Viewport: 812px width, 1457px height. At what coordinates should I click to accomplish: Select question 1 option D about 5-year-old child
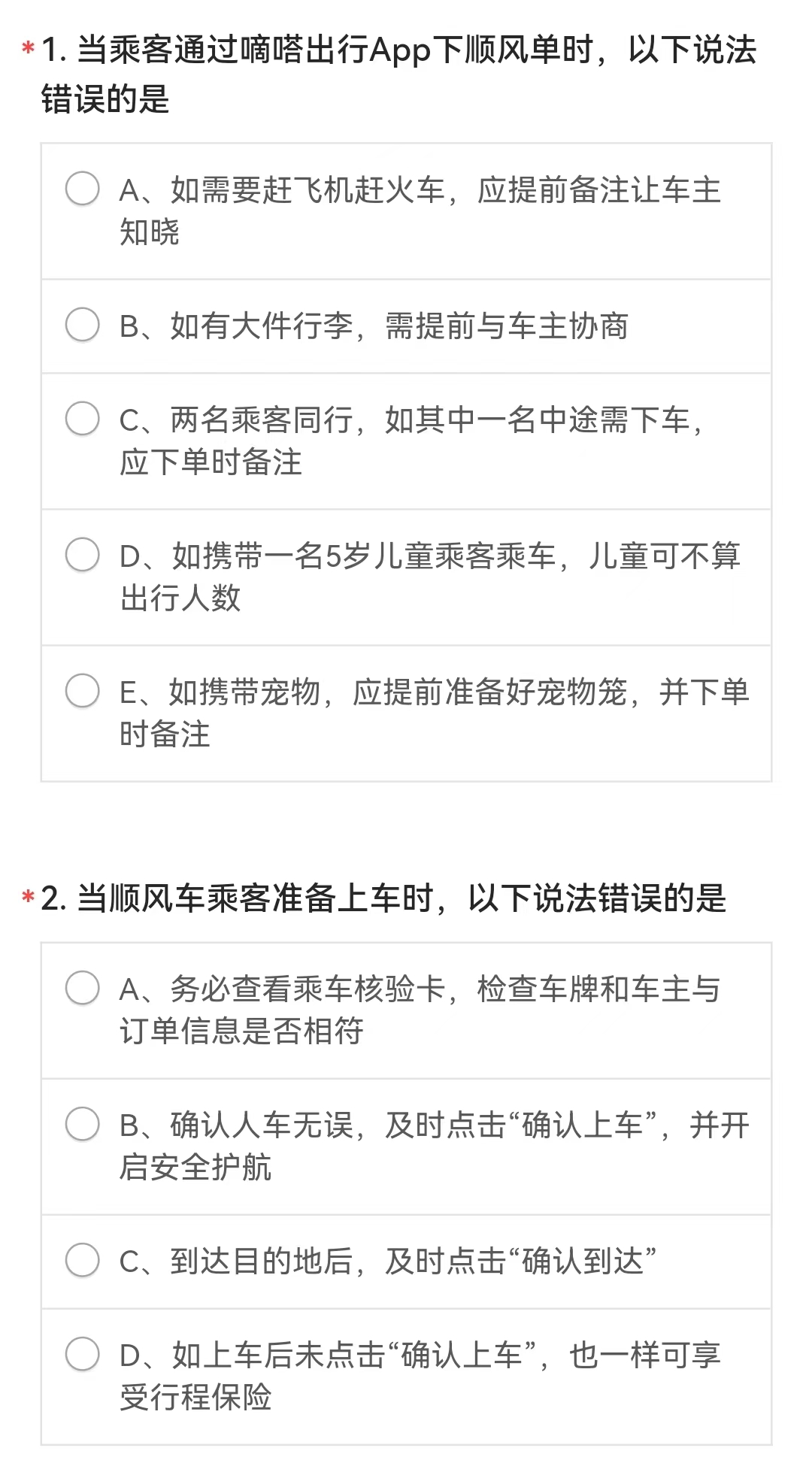click(x=83, y=555)
